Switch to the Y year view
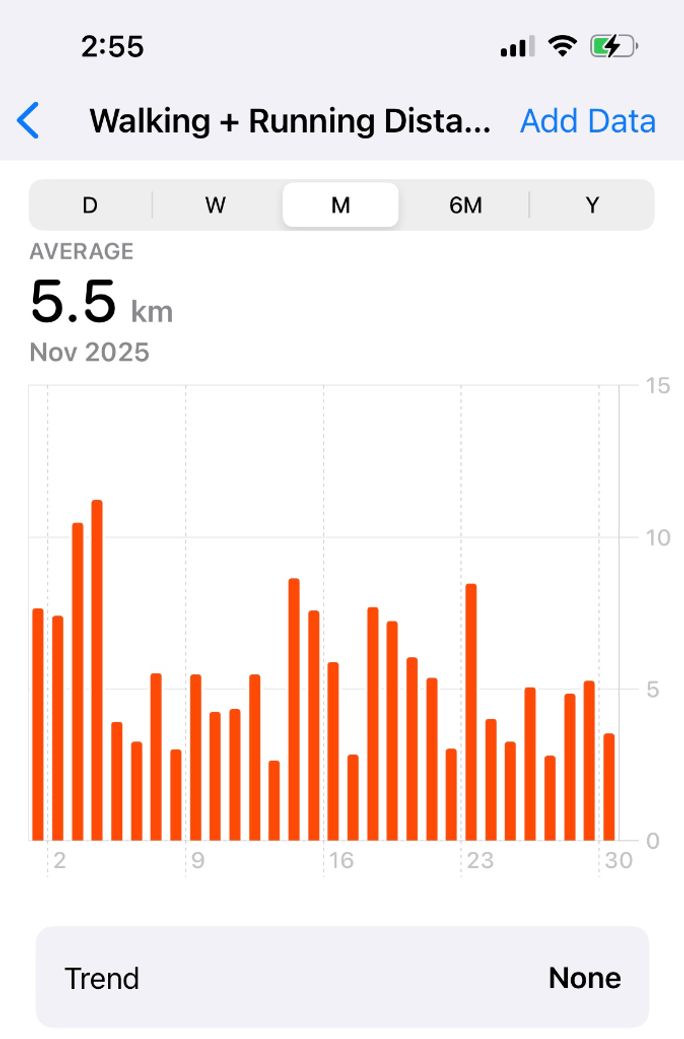 (x=592, y=205)
